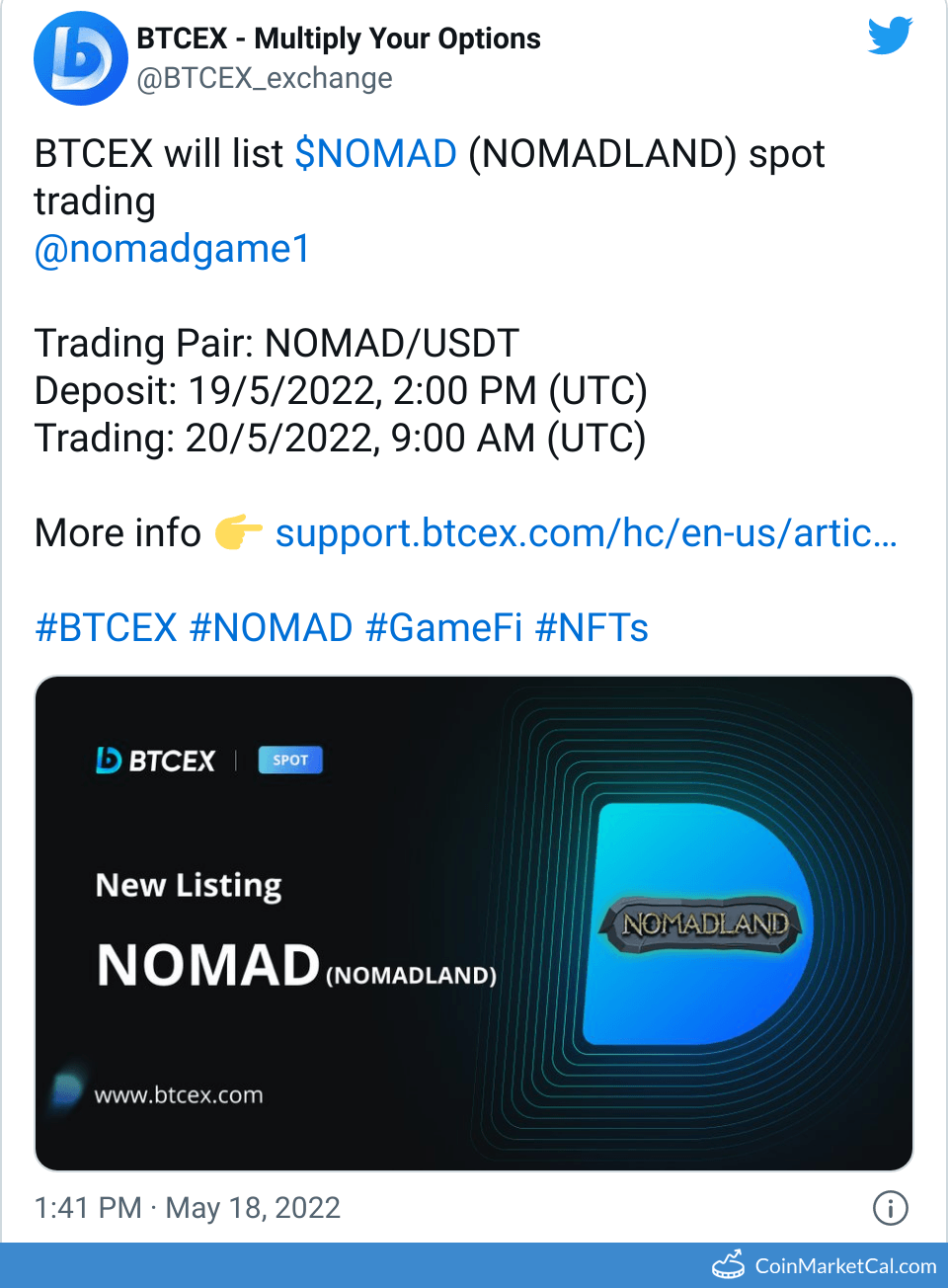
Task: Open the support.btcex.com article link
Action: click(x=586, y=533)
